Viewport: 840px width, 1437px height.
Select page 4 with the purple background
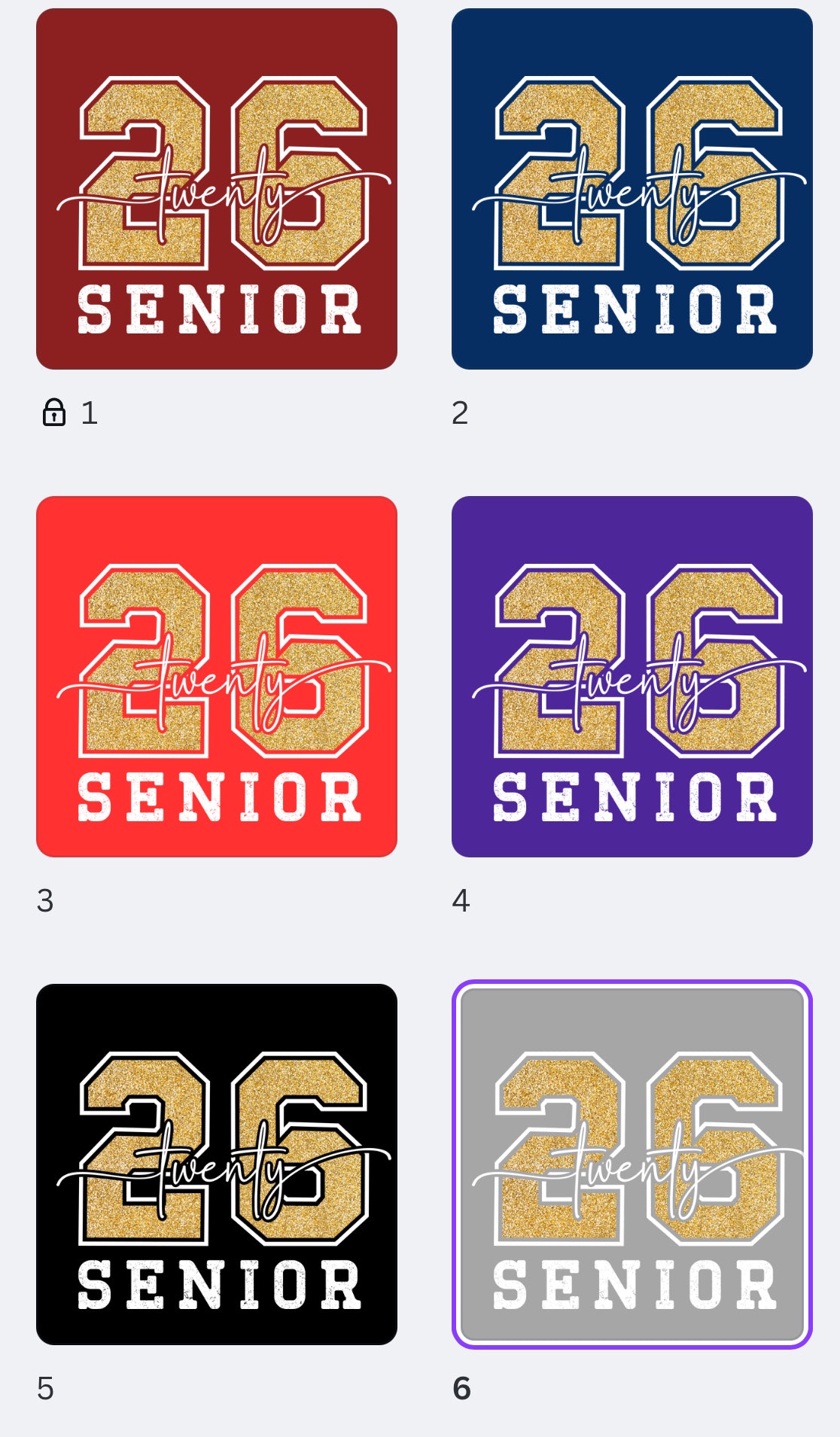(632, 677)
